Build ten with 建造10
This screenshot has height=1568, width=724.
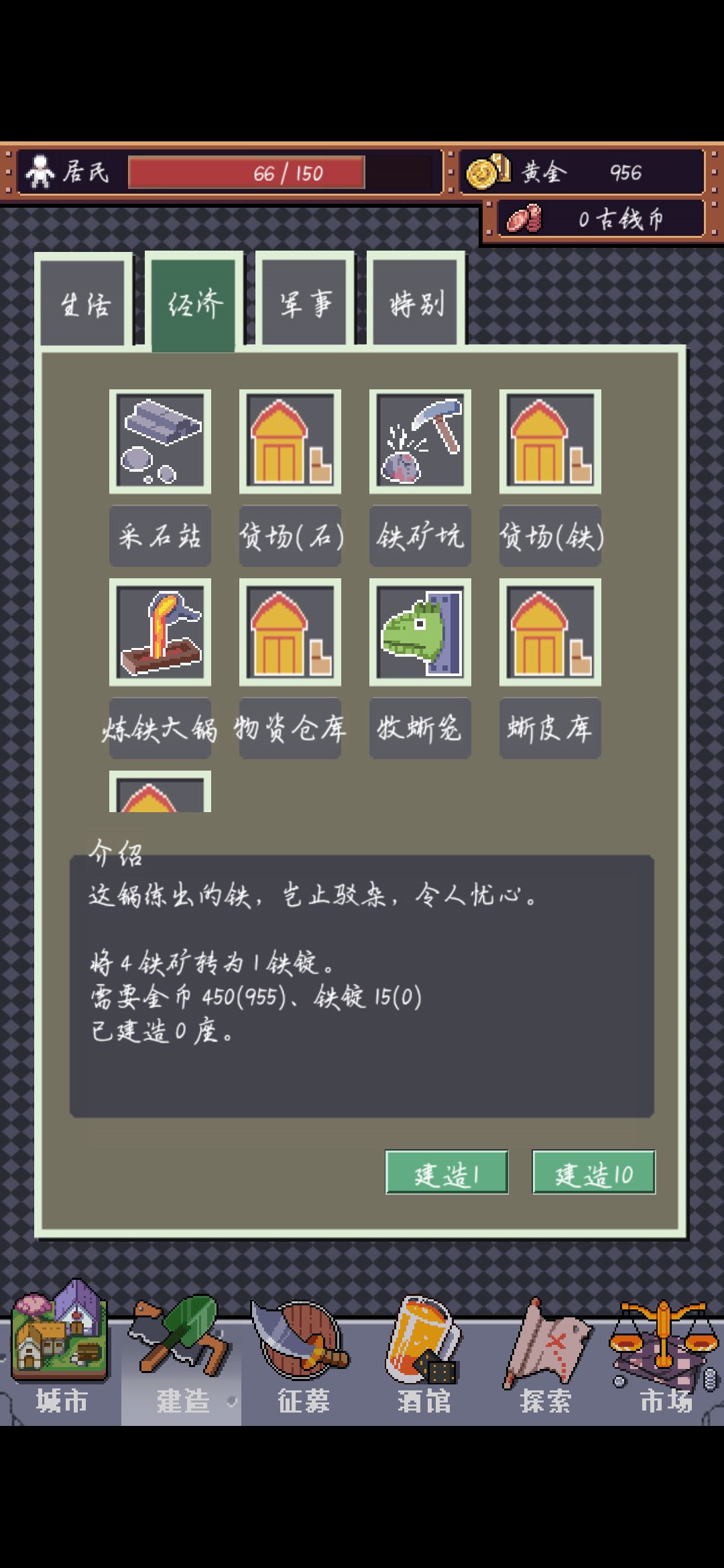coord(594,1172)
